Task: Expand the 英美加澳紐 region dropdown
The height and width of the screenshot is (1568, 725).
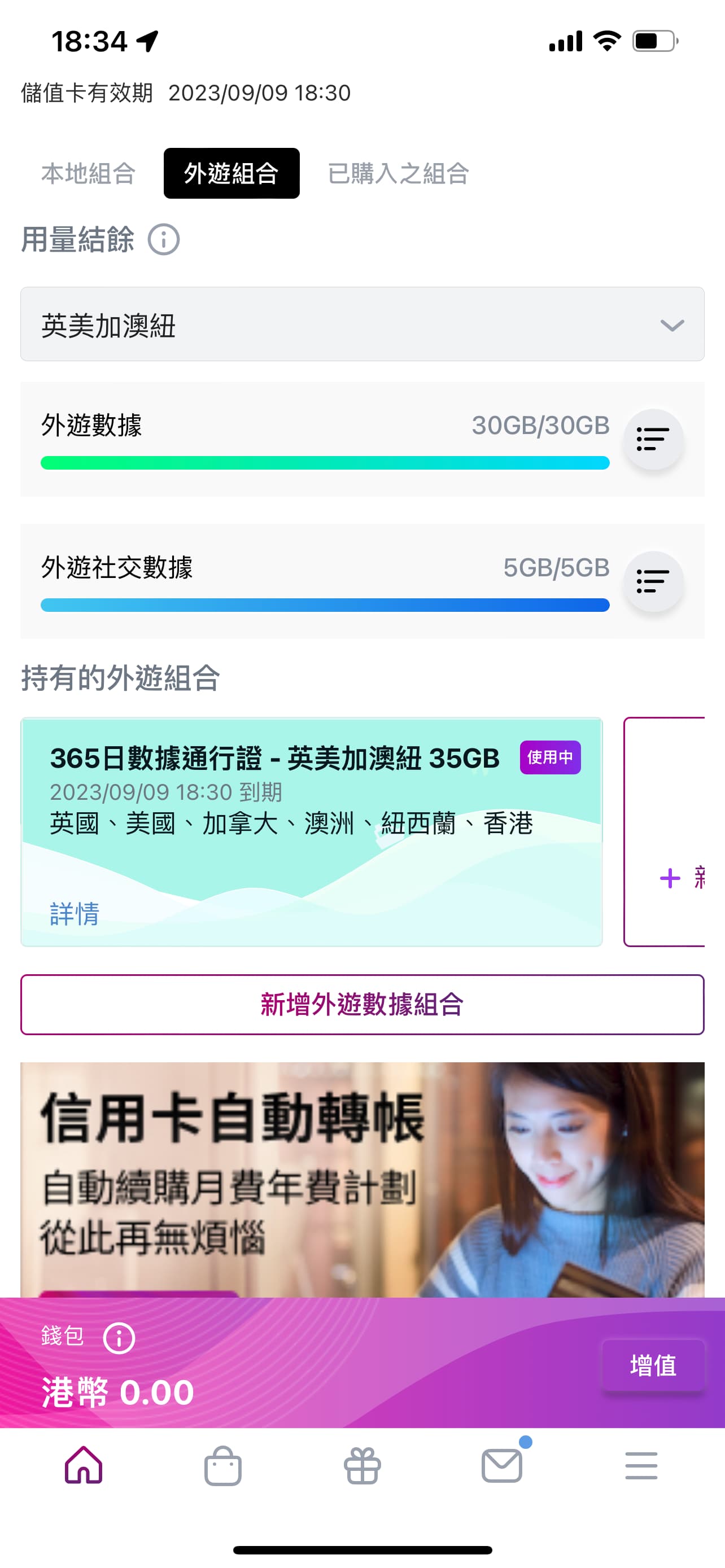Action: tap(362, 325)
